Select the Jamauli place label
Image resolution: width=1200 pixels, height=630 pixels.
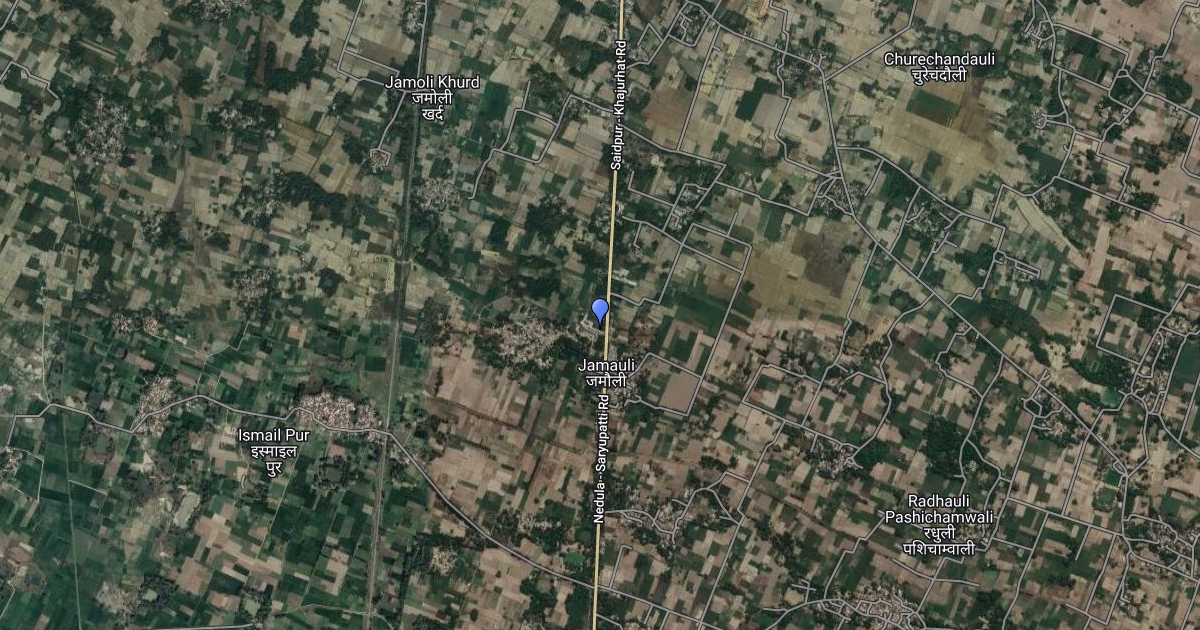pos(606,373)
